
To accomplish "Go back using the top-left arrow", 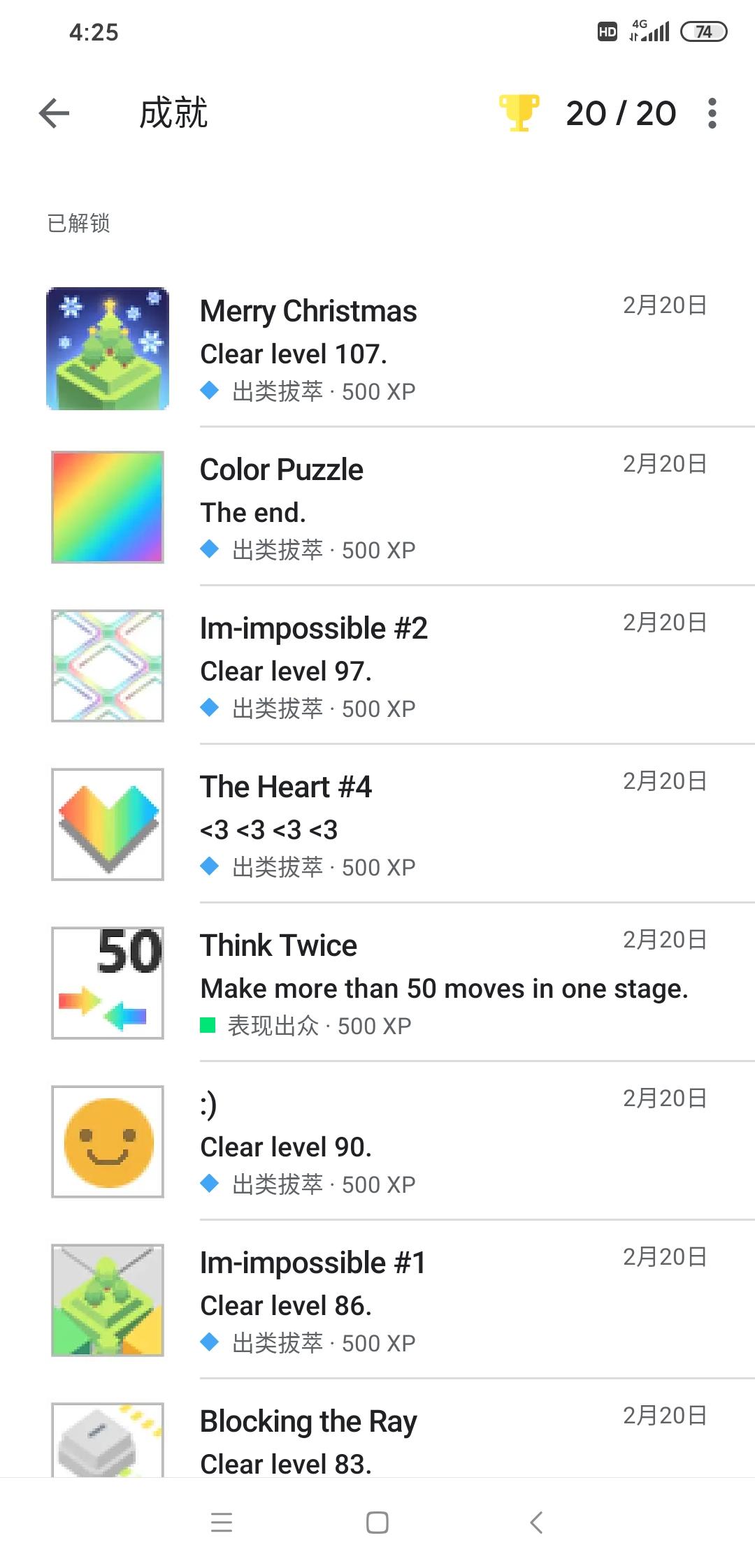I will (55, 113).
